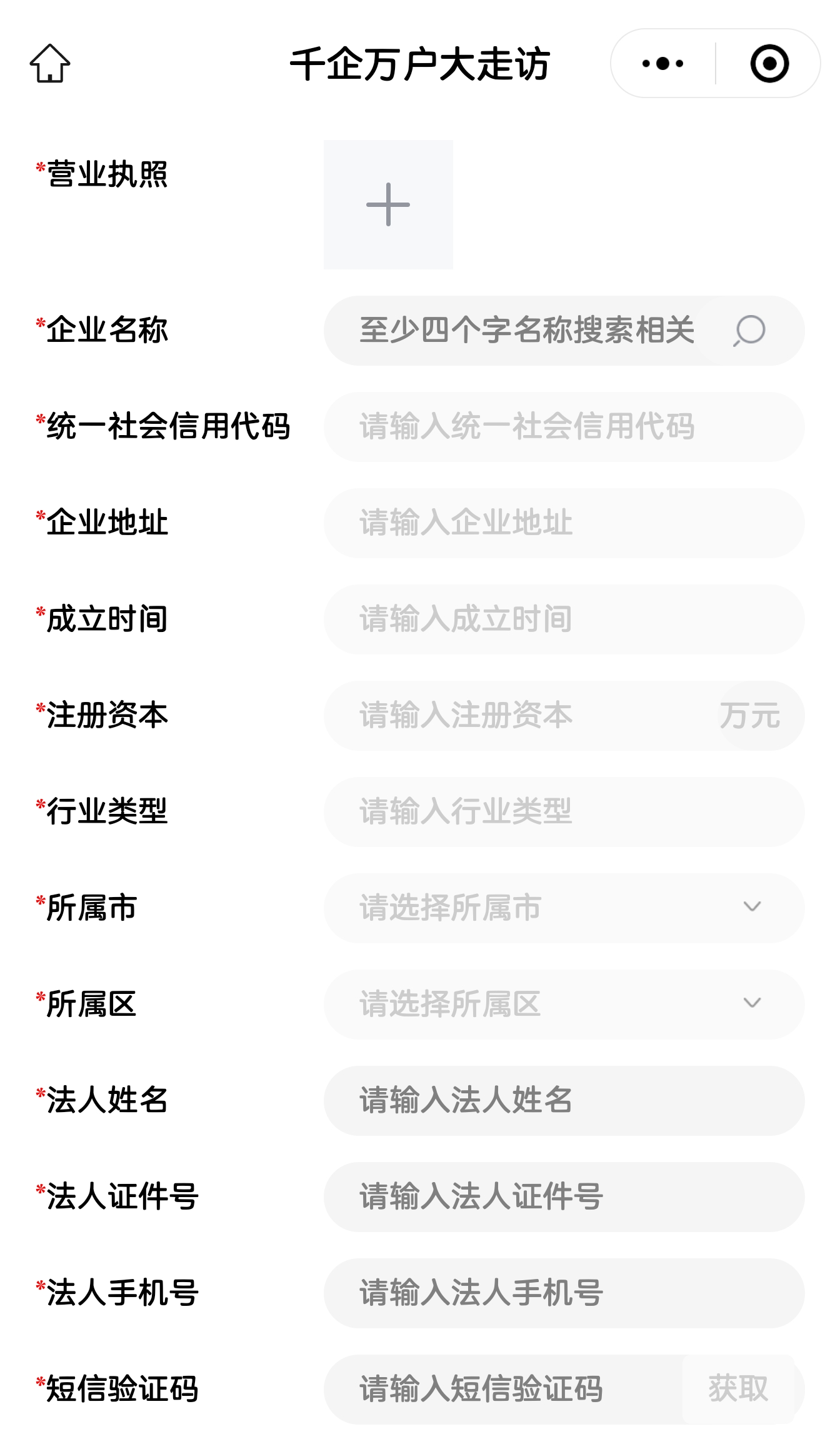Enter the 统一社会信用代码 field
Screen dimensions: 840x1449
pos(562,427)
